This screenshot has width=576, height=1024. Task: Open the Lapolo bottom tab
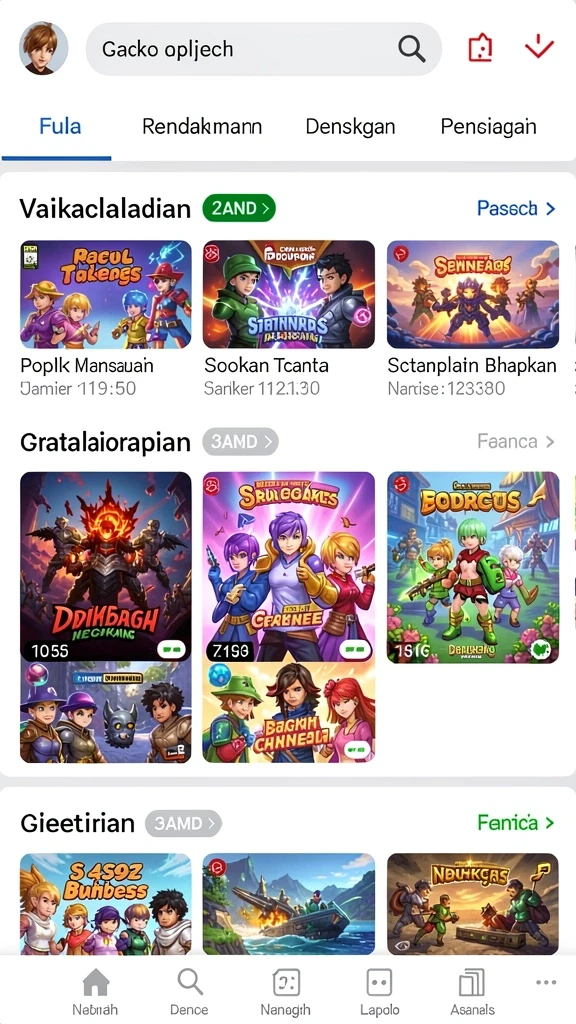[x=379, y=991]
